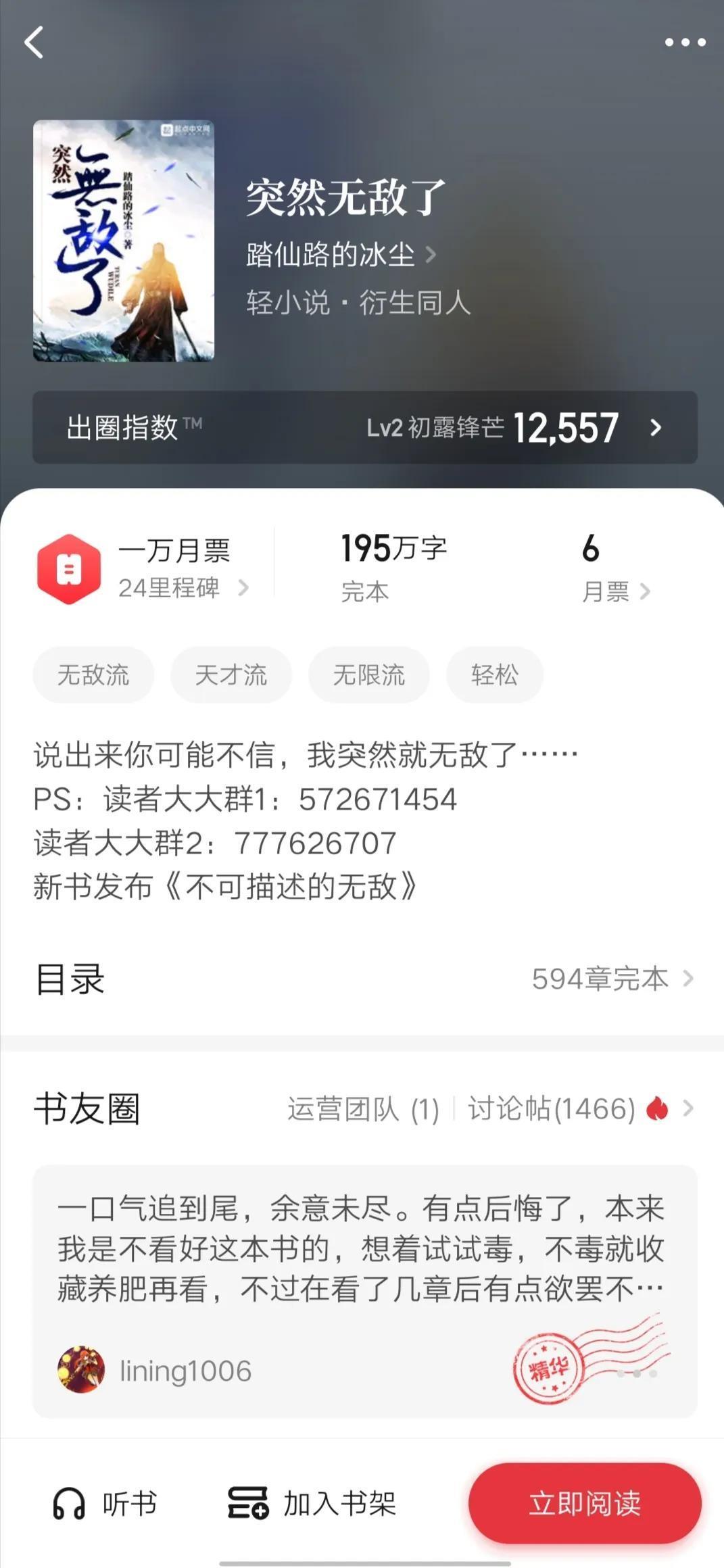Open the 出圈指数 ranking details
Viewport: 724px width, 1568px height.
(365, 428)
